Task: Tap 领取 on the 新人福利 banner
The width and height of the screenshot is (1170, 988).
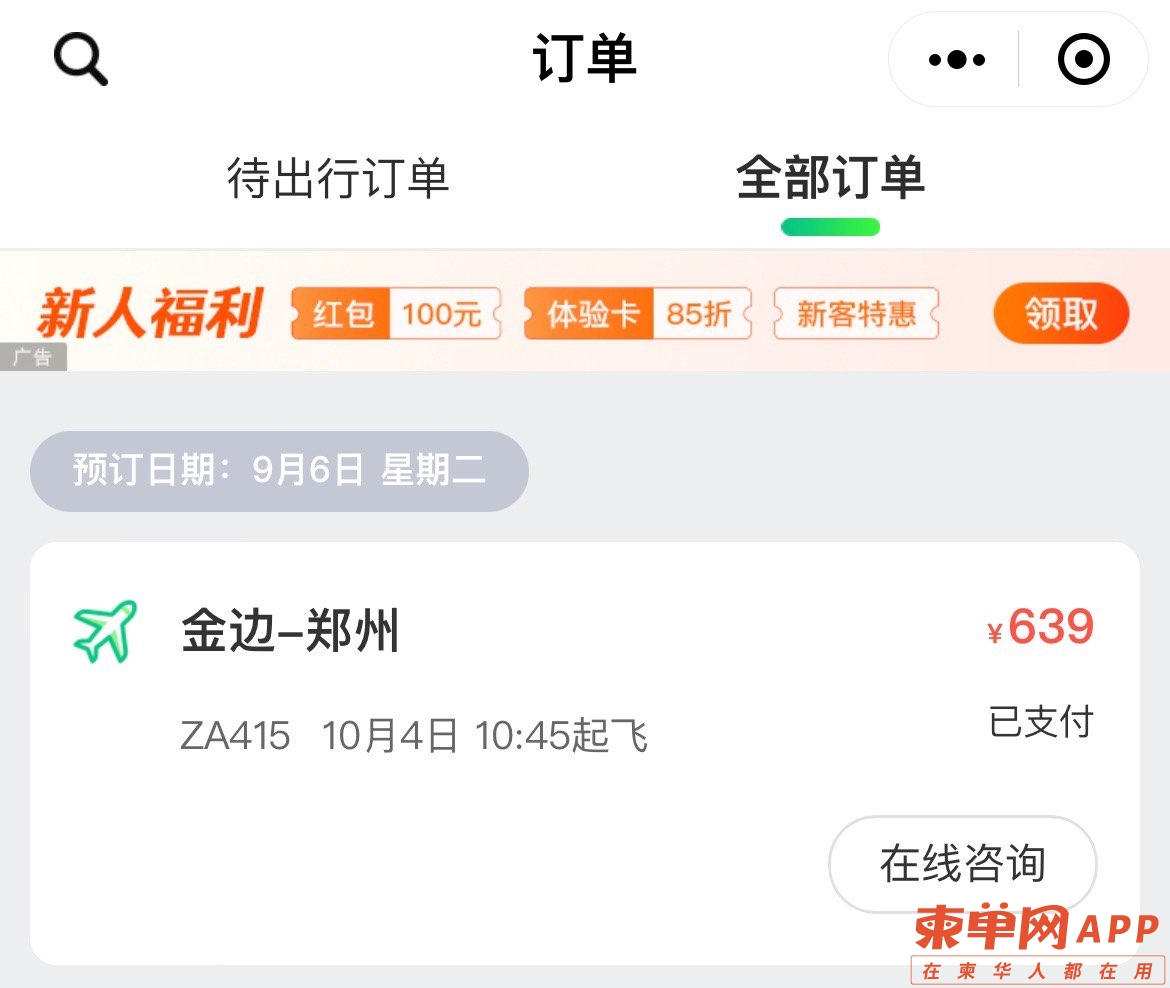Action: tap(1060, 314)
